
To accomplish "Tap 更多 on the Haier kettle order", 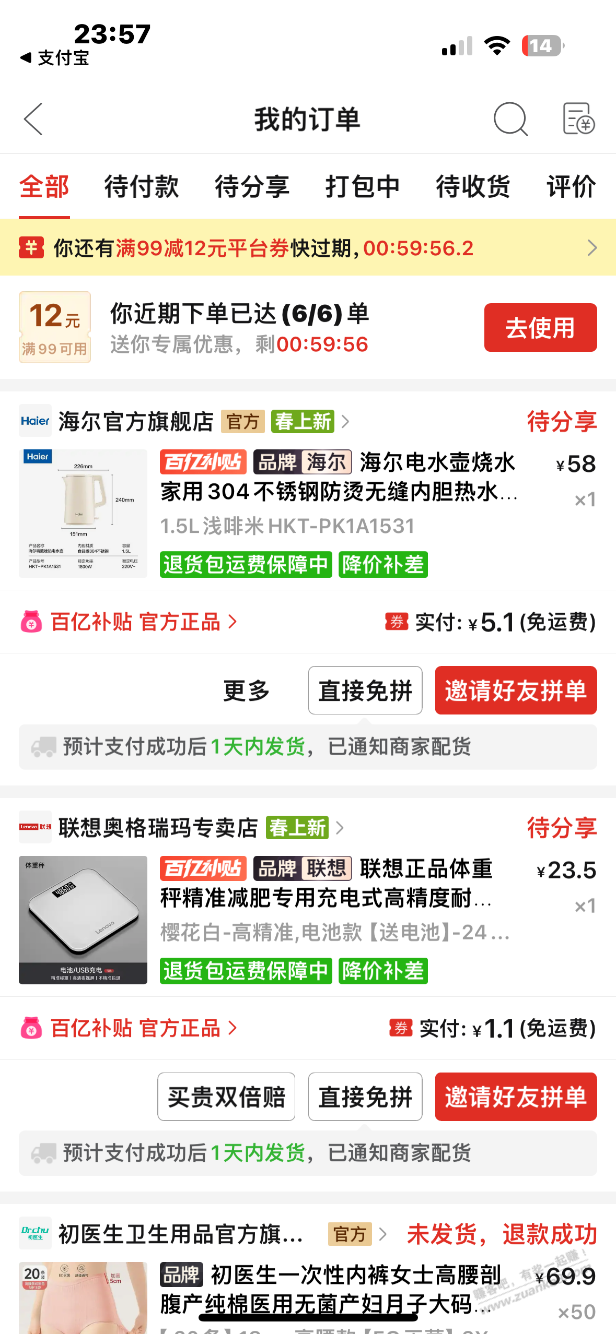I will [x=246, y=691].
